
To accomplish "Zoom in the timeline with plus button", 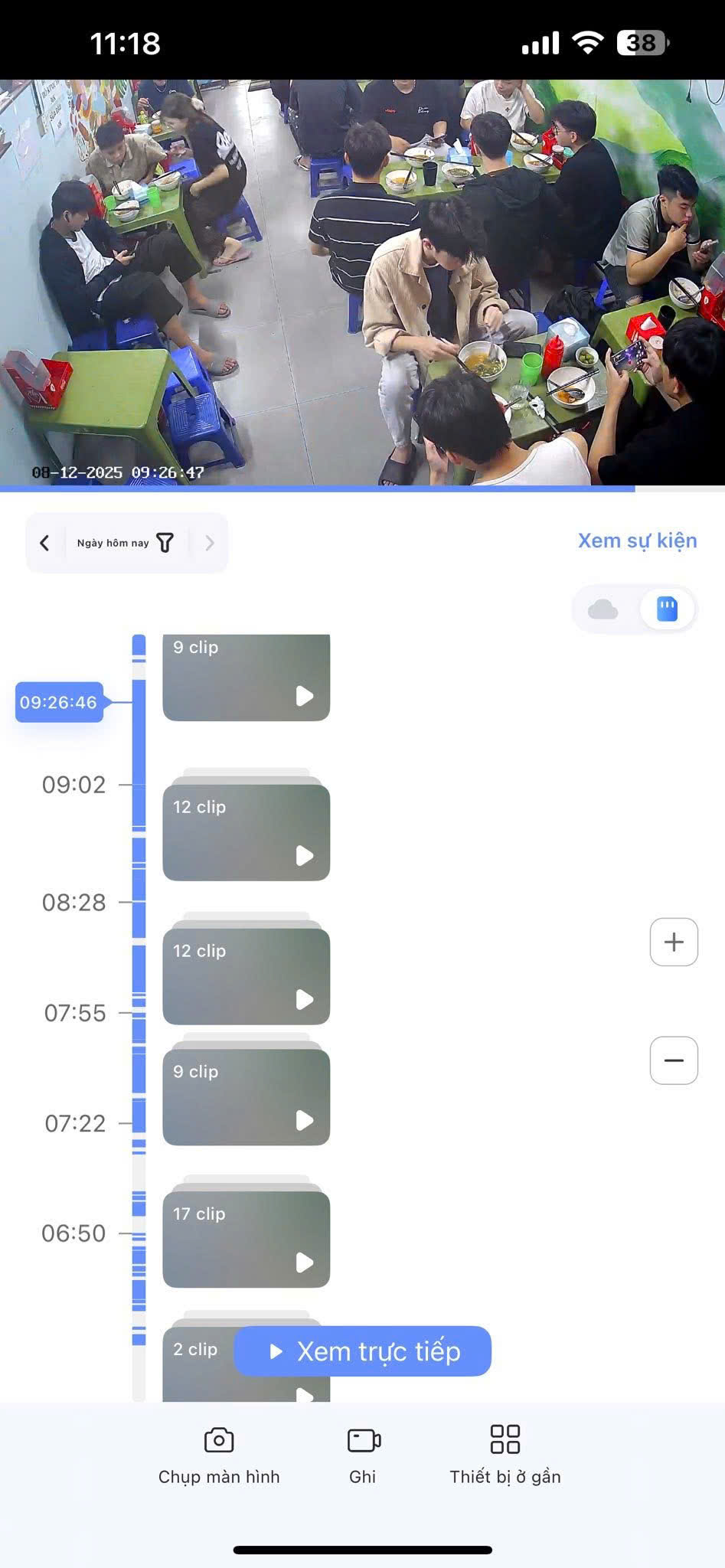I will pyautogui.click(x=673, y=942).
